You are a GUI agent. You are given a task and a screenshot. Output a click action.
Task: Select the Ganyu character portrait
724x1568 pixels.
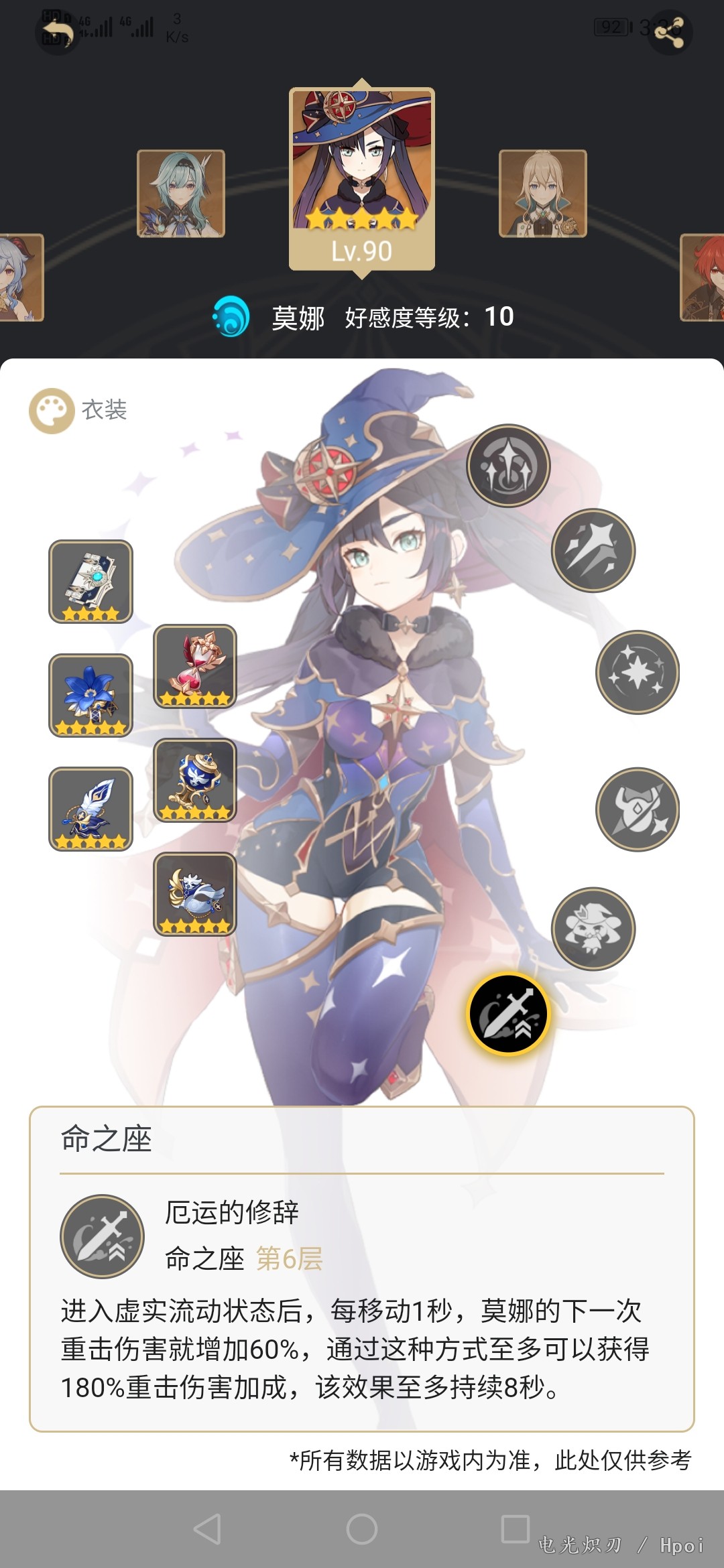coord(20,277)
